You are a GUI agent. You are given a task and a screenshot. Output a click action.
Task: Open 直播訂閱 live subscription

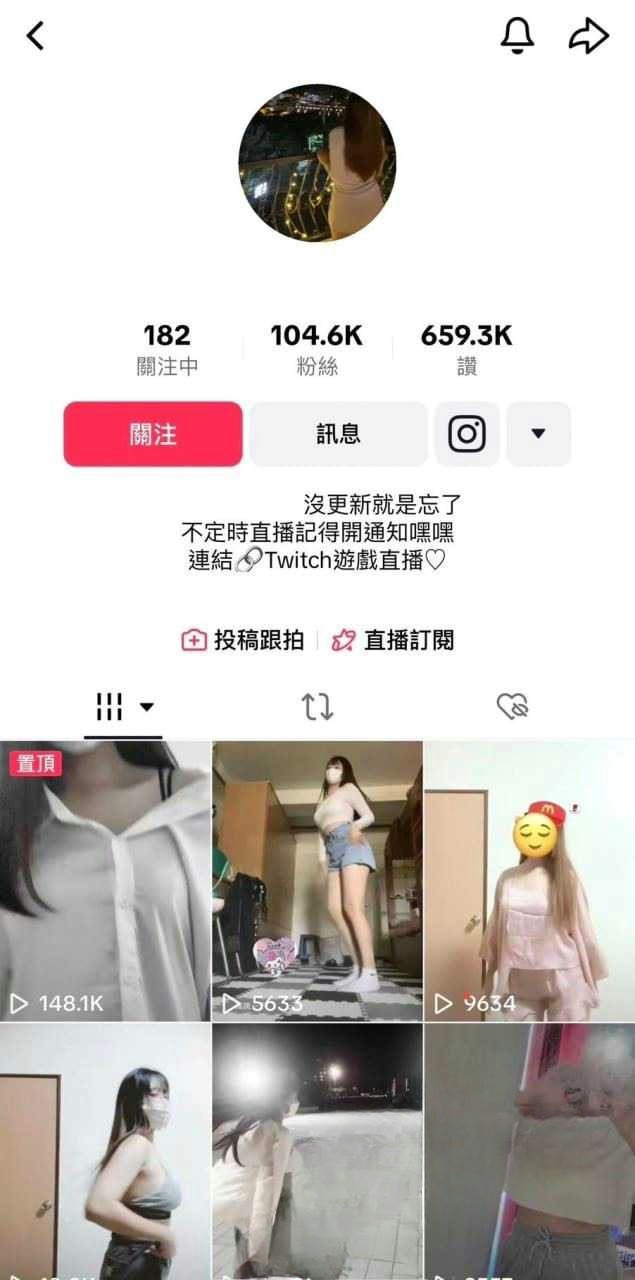[393, 640]
